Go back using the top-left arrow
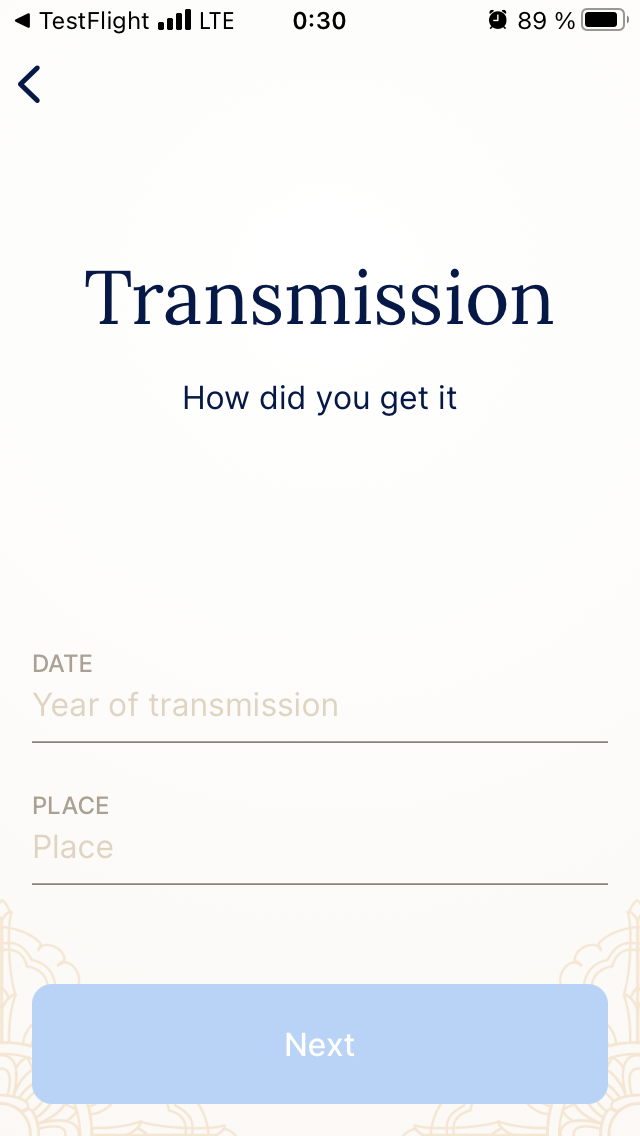The image size is (640, 1136). click(30, 85)
